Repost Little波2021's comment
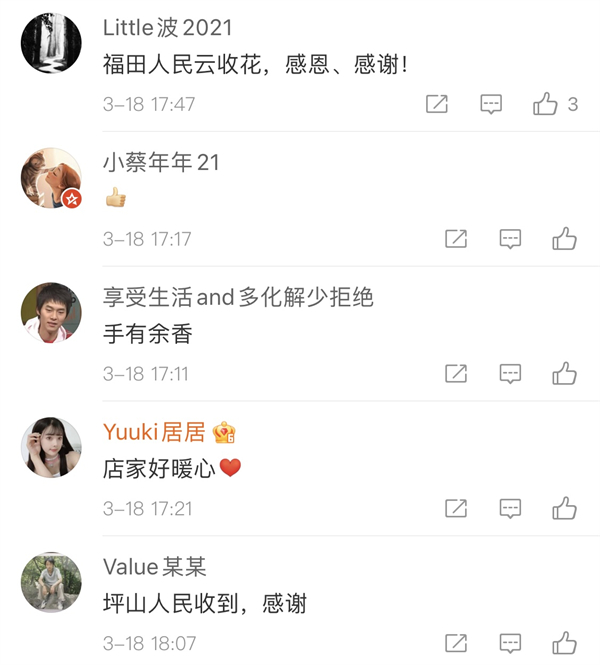Screen dimensions: 600x665 (437, 104)
